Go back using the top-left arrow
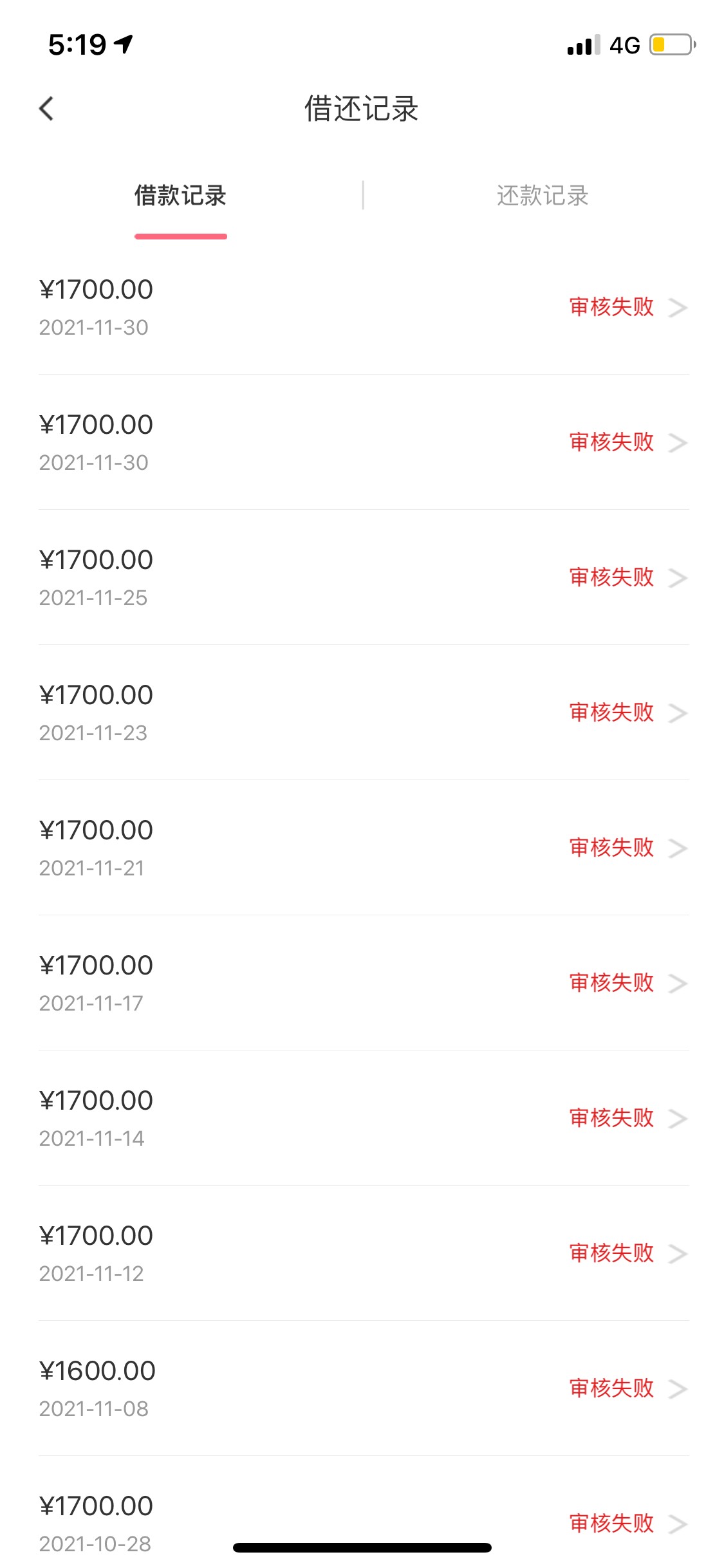The image size is (724, 1568). tap(46, 109)
